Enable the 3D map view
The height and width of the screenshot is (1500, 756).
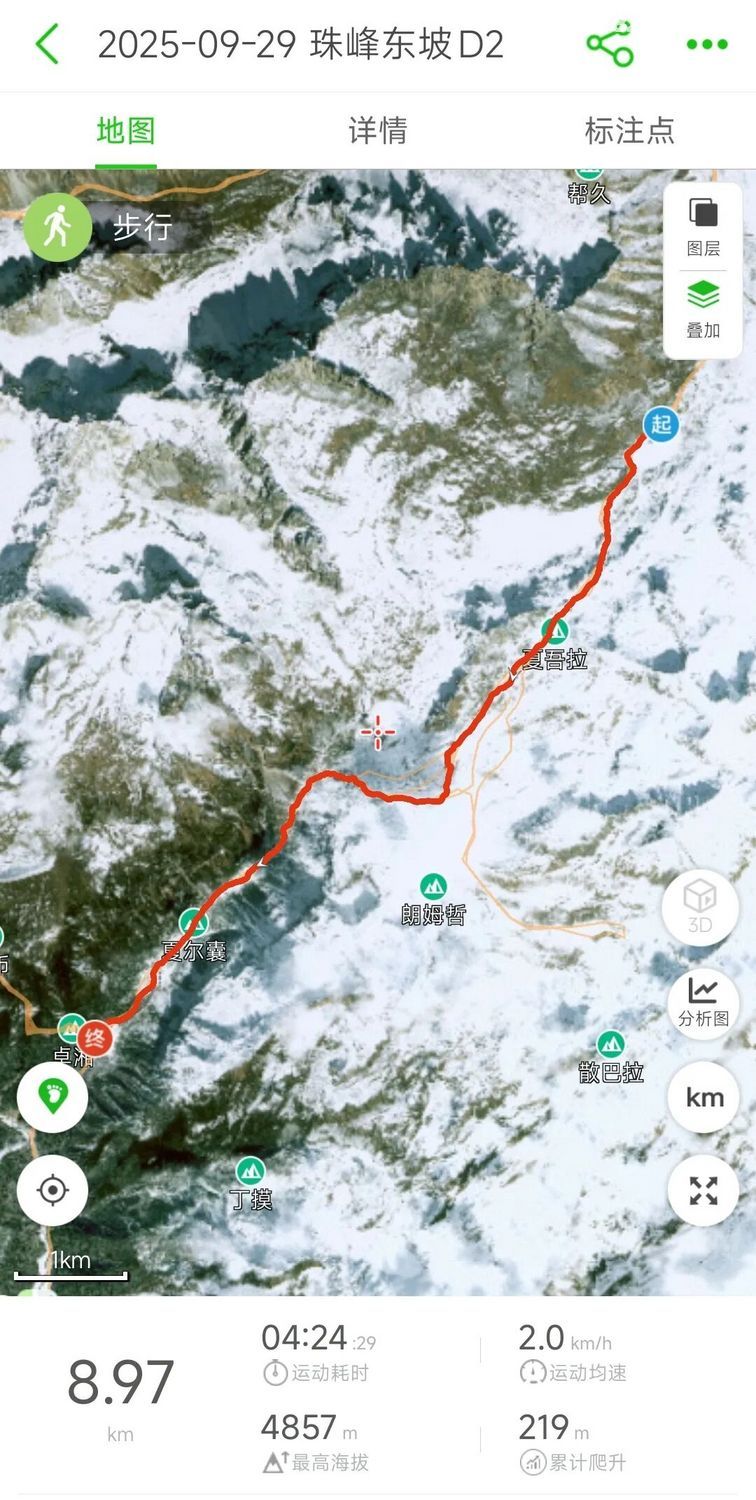click(x=702, y=907)
